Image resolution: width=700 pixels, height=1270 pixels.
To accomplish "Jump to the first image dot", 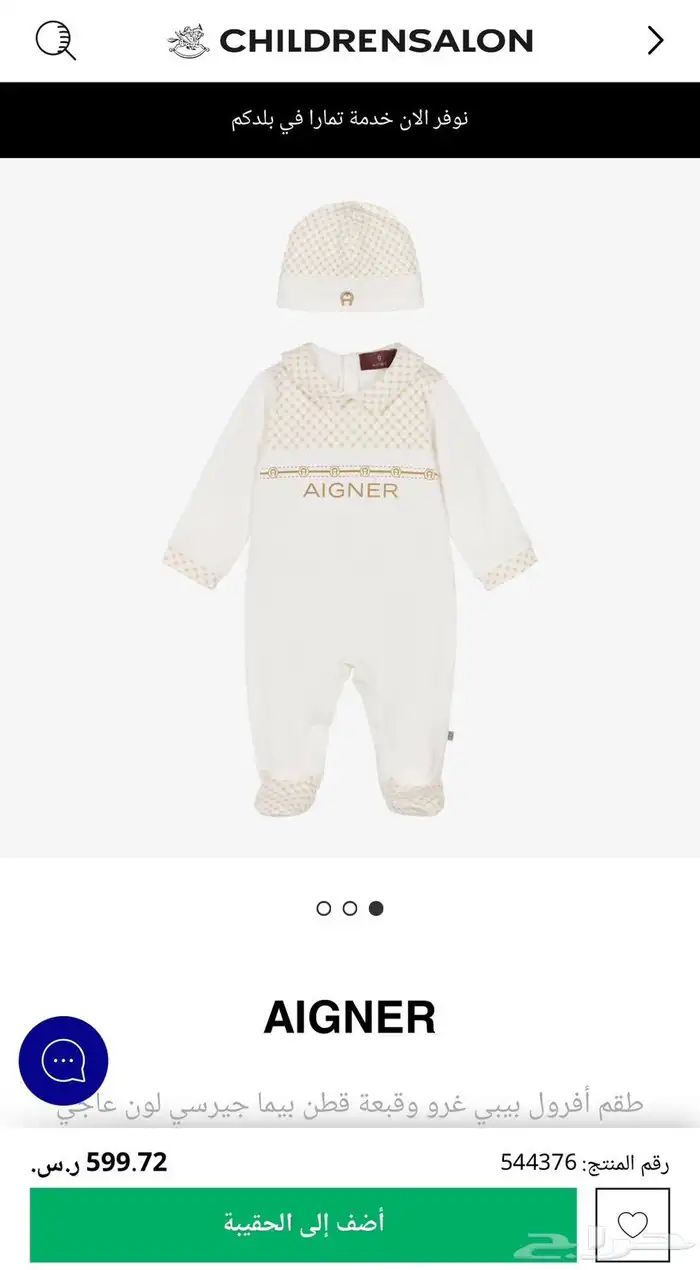I will click(x=323, y=908).
